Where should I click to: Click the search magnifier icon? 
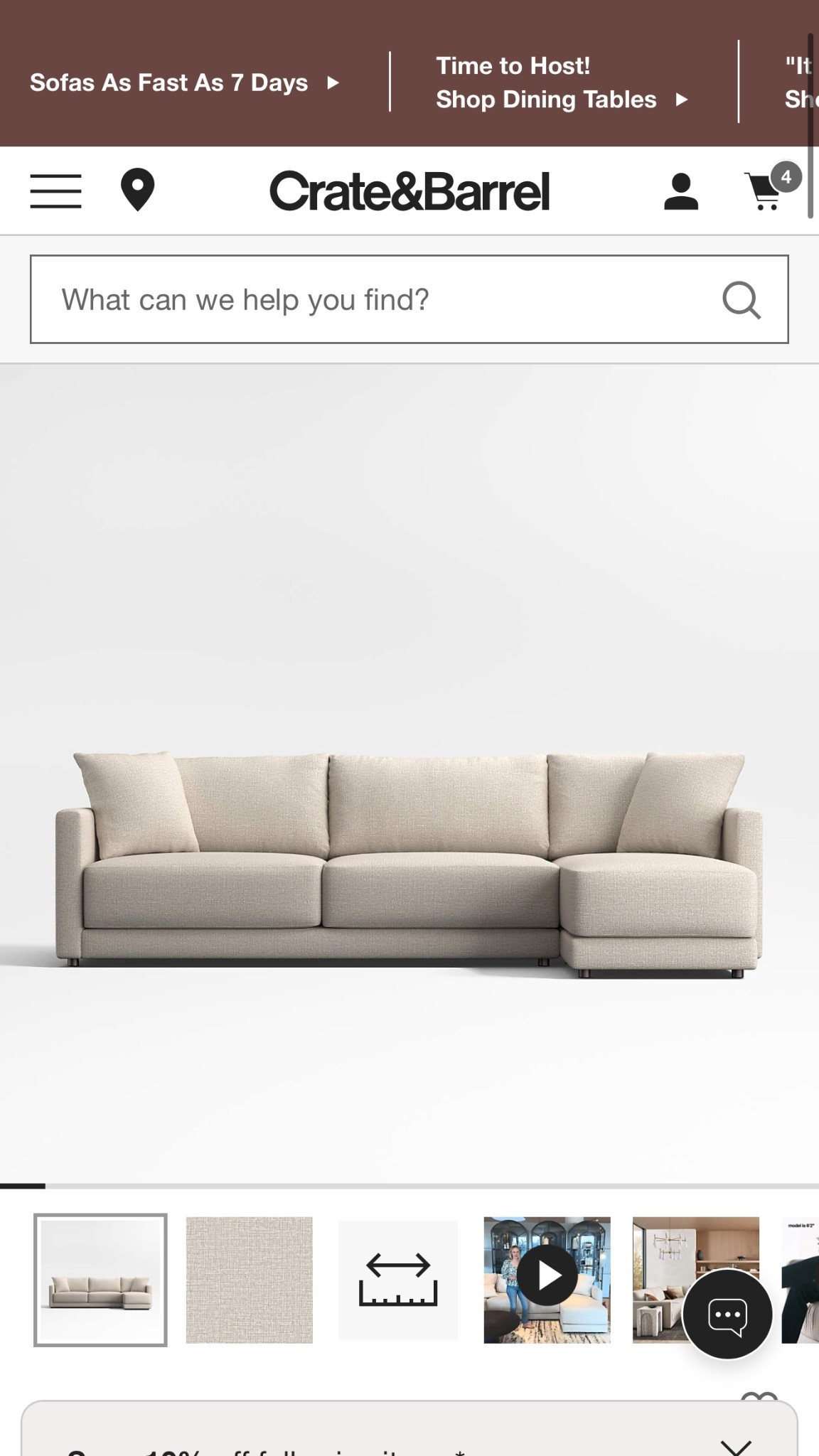(x=742, y=299)
